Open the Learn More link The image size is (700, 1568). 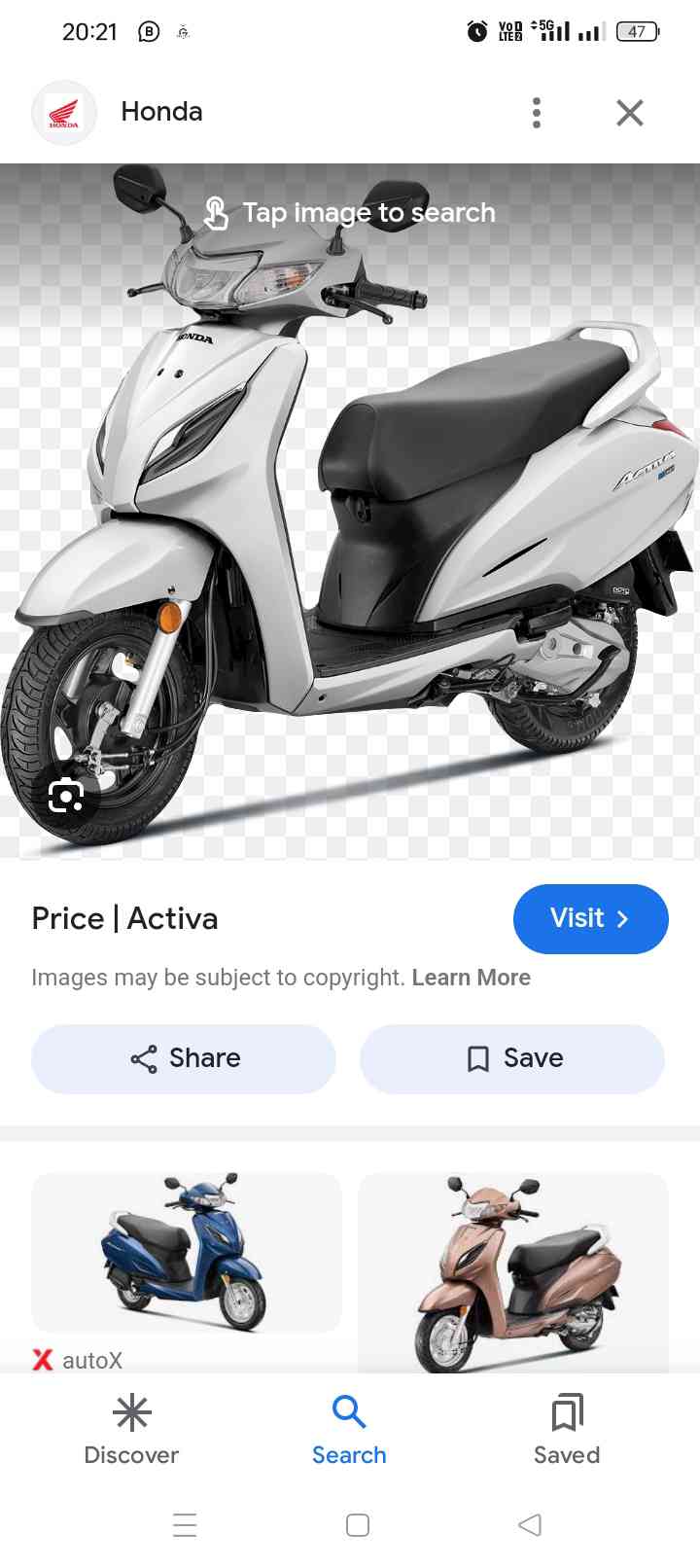coord(472,977)
